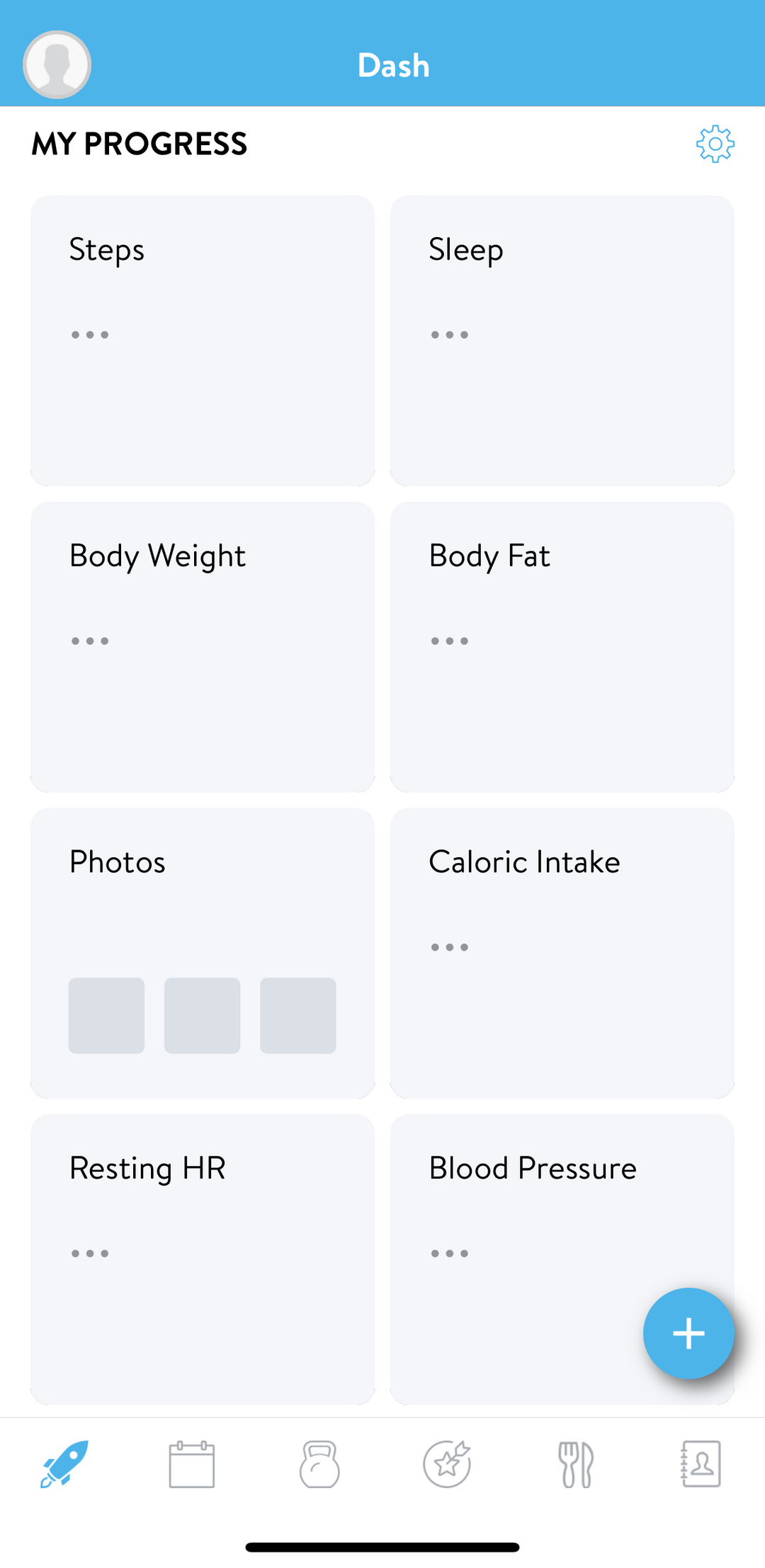The image size is (765, 1568).
Task: Open the Sleep card
Action: (562, 341)
